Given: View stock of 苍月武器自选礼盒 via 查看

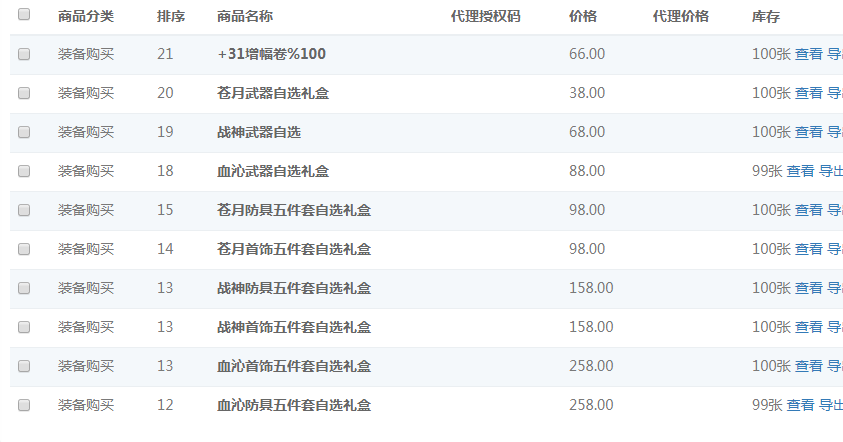Looking at the screenshot, I should click(808, 93).
